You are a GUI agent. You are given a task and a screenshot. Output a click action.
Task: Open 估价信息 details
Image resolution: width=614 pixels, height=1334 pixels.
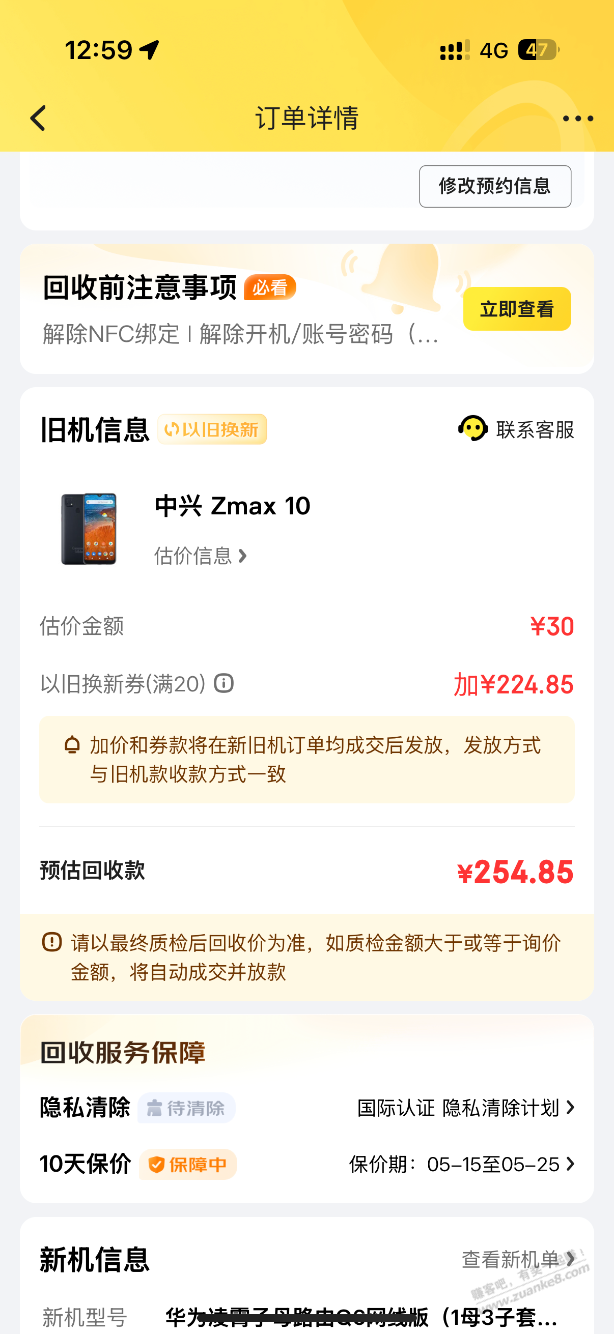(x=200, y=555)
